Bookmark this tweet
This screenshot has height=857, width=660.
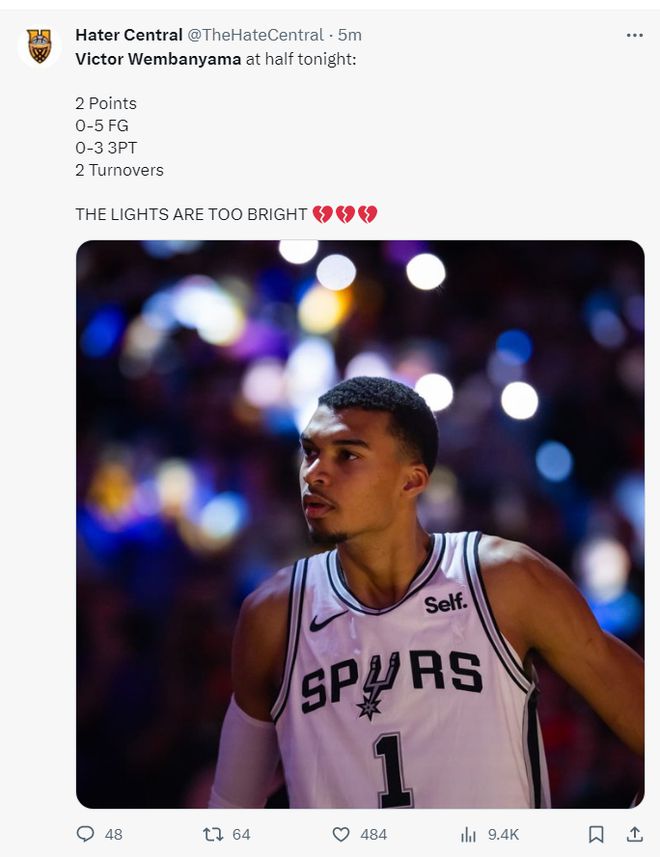(596, 834)
